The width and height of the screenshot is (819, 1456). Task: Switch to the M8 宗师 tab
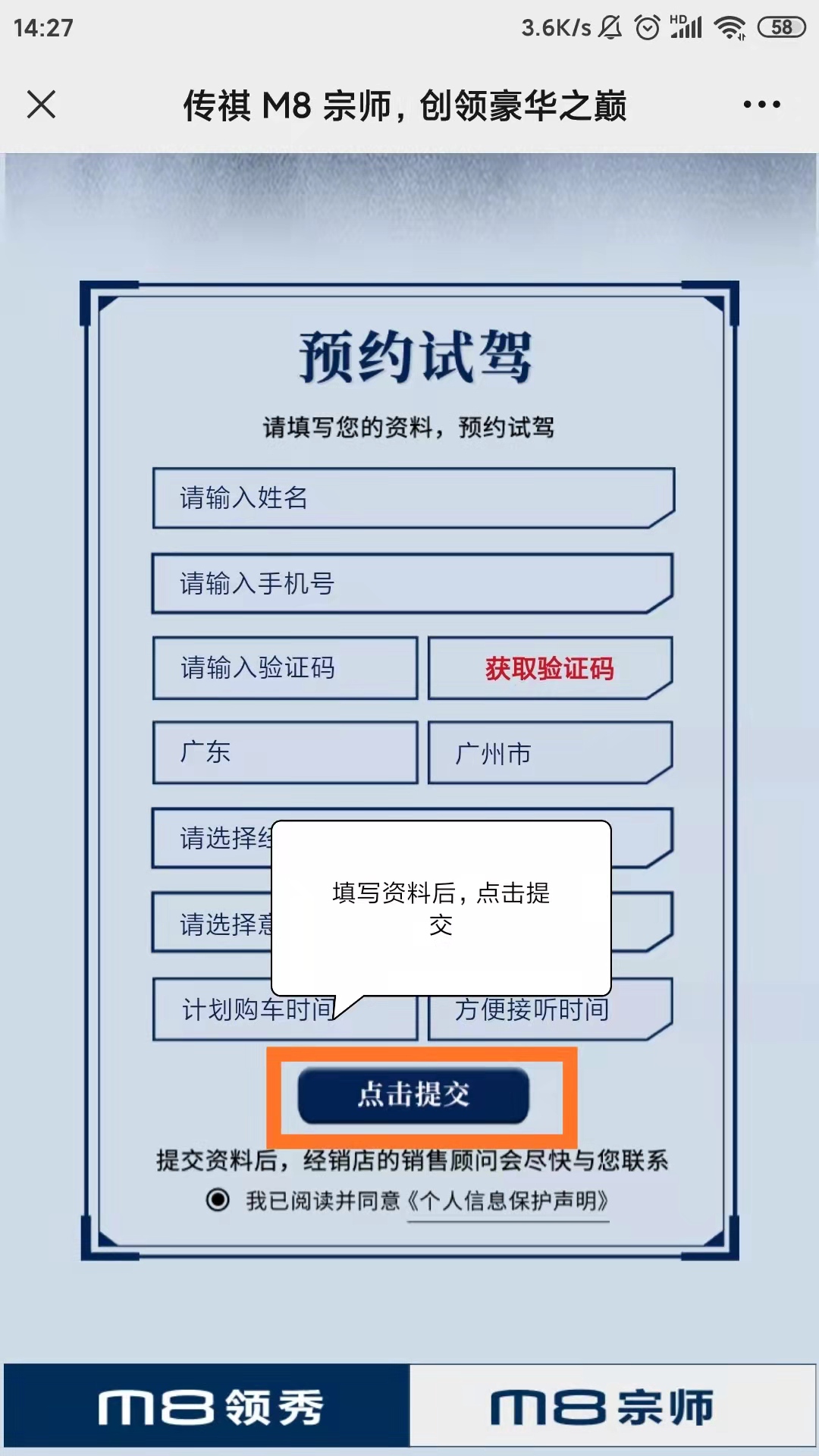(x=613, y=1407)
